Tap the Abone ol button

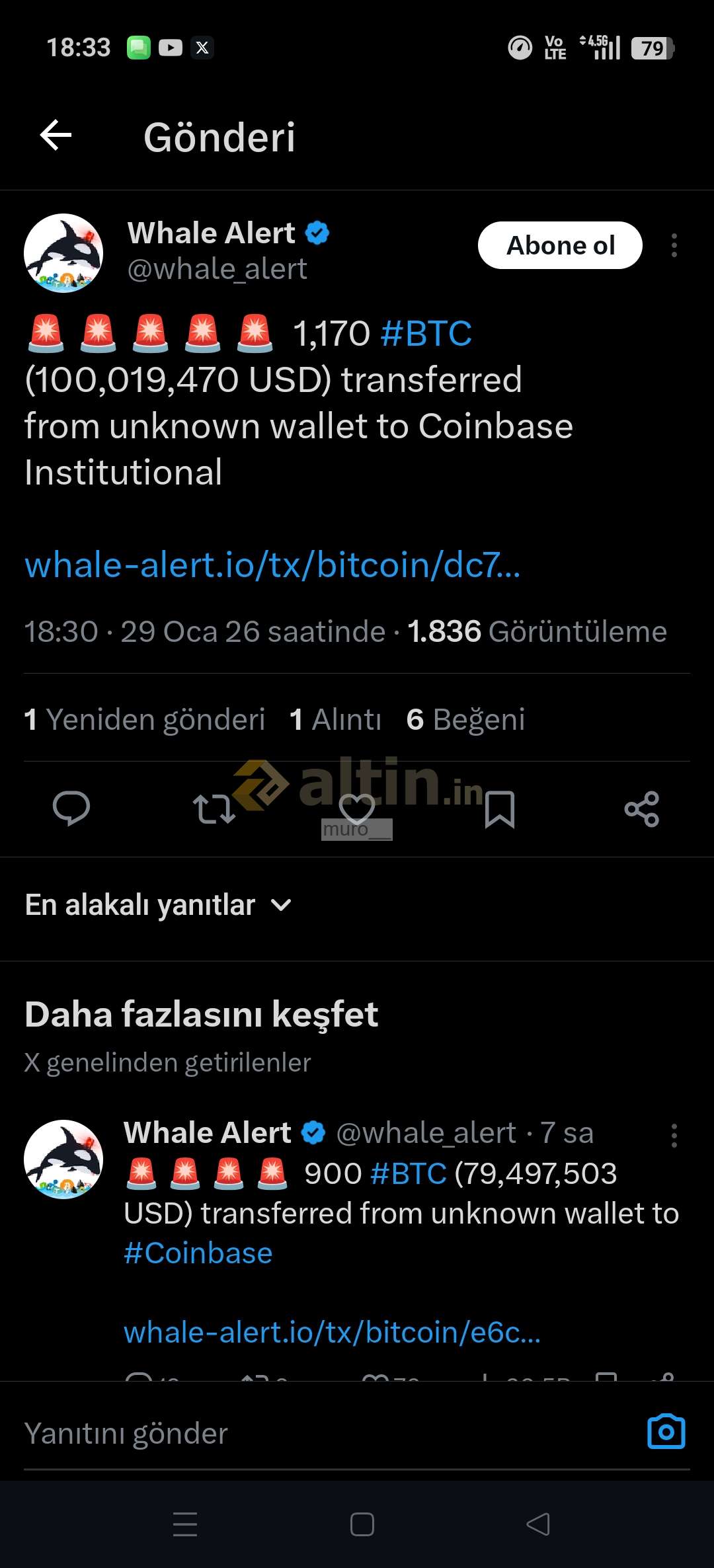point(559,245)
